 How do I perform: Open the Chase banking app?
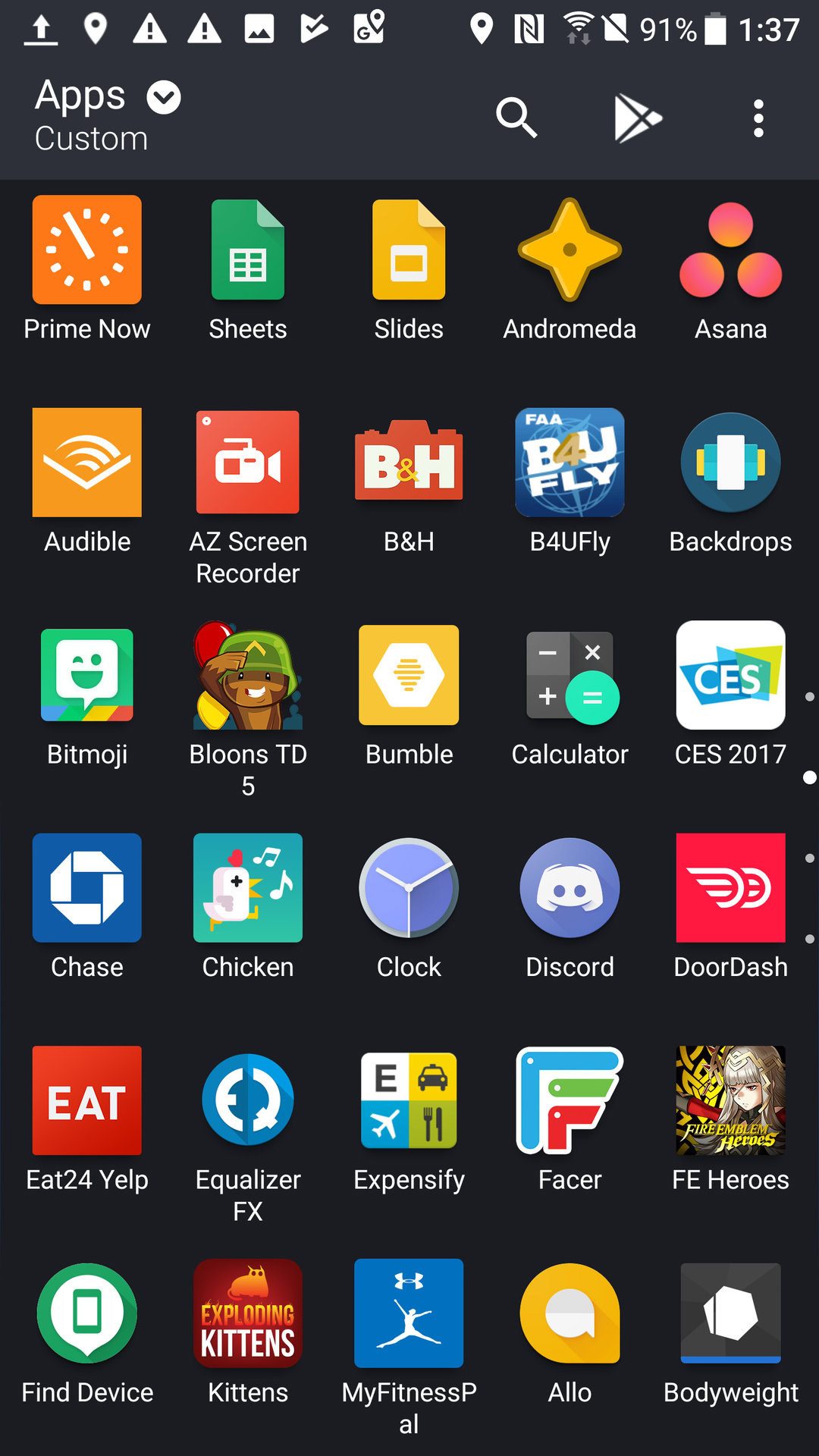point(87,888)
